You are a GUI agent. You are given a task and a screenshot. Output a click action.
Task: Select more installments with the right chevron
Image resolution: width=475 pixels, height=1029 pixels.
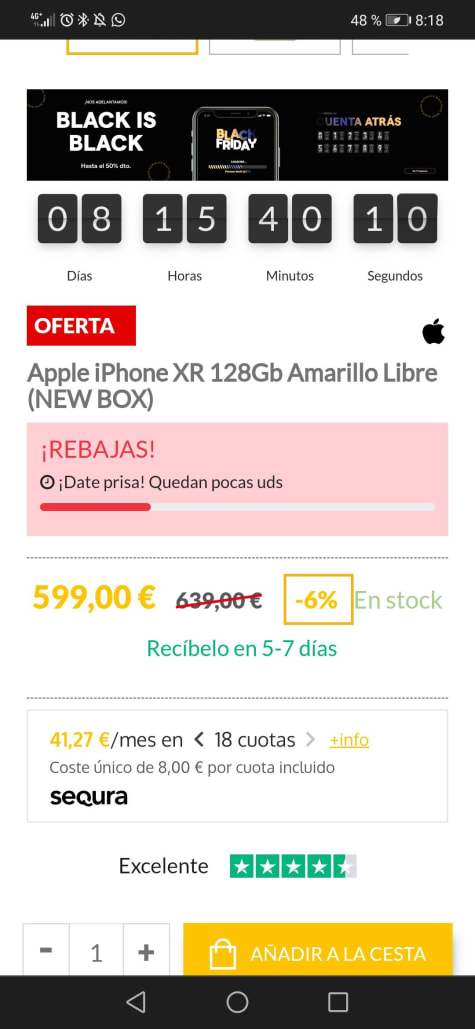pos(311,740)
